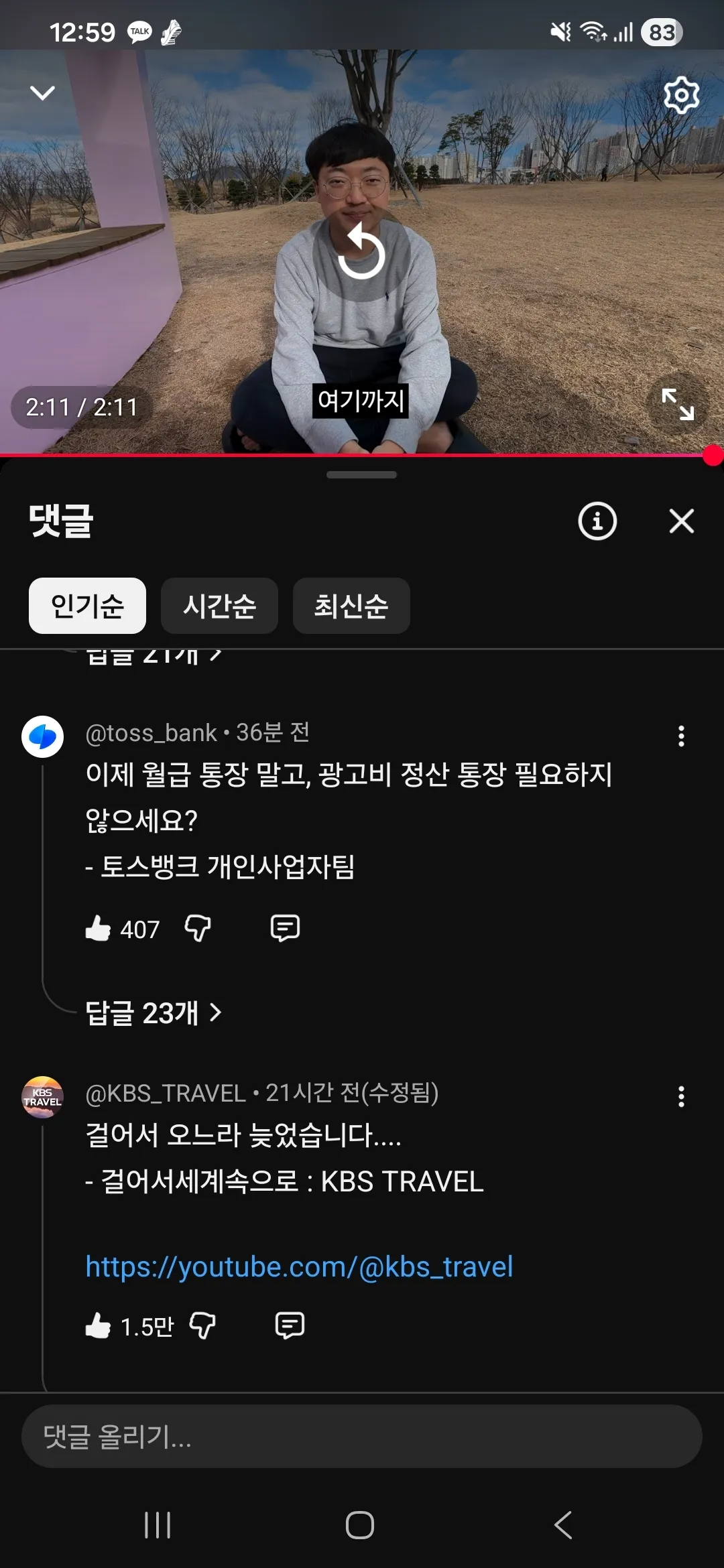Screen dimensions: 724x1568
Task: Like the @KBS_TRAVEL comment
Action: coord(99,1325)
